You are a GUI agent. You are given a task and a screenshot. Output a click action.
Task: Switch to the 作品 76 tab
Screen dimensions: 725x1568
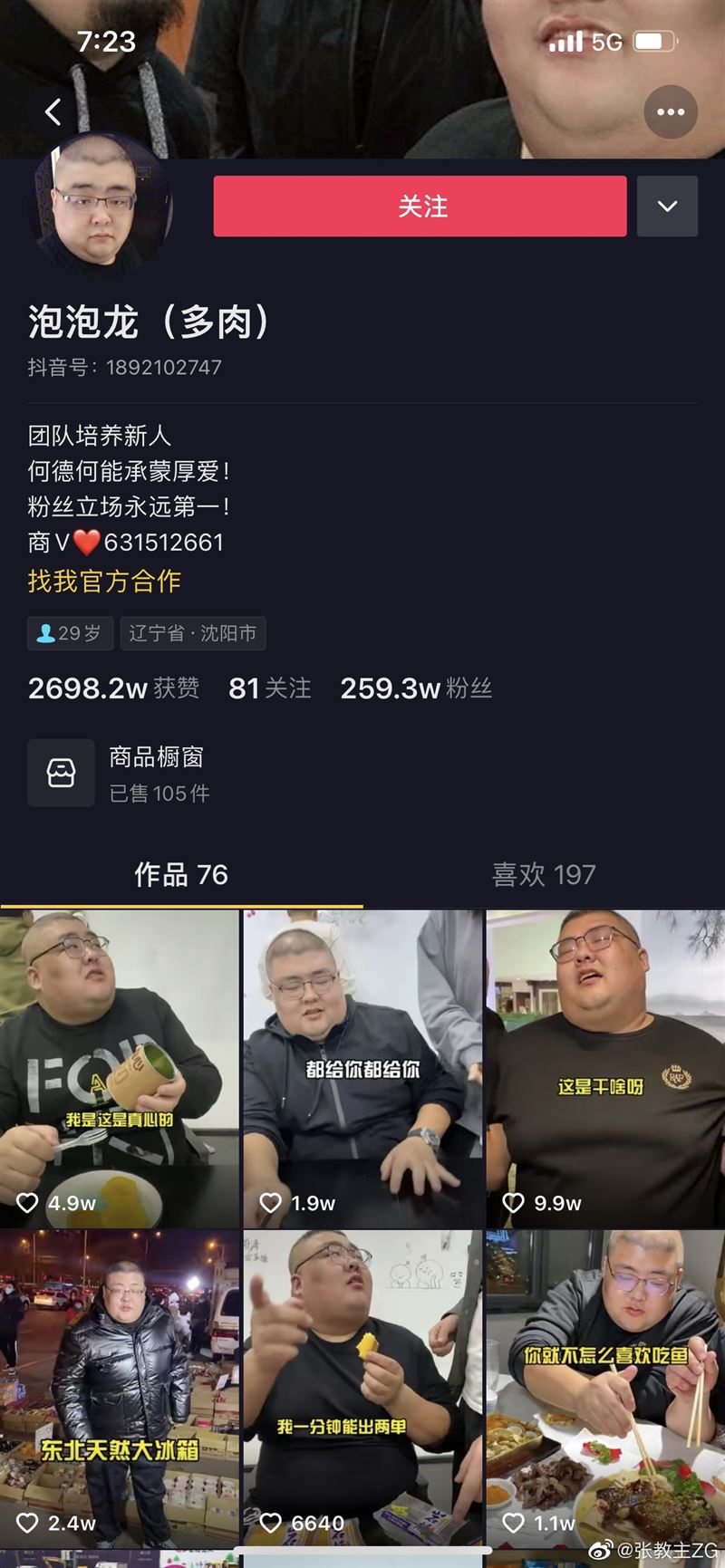click(181, 874)
